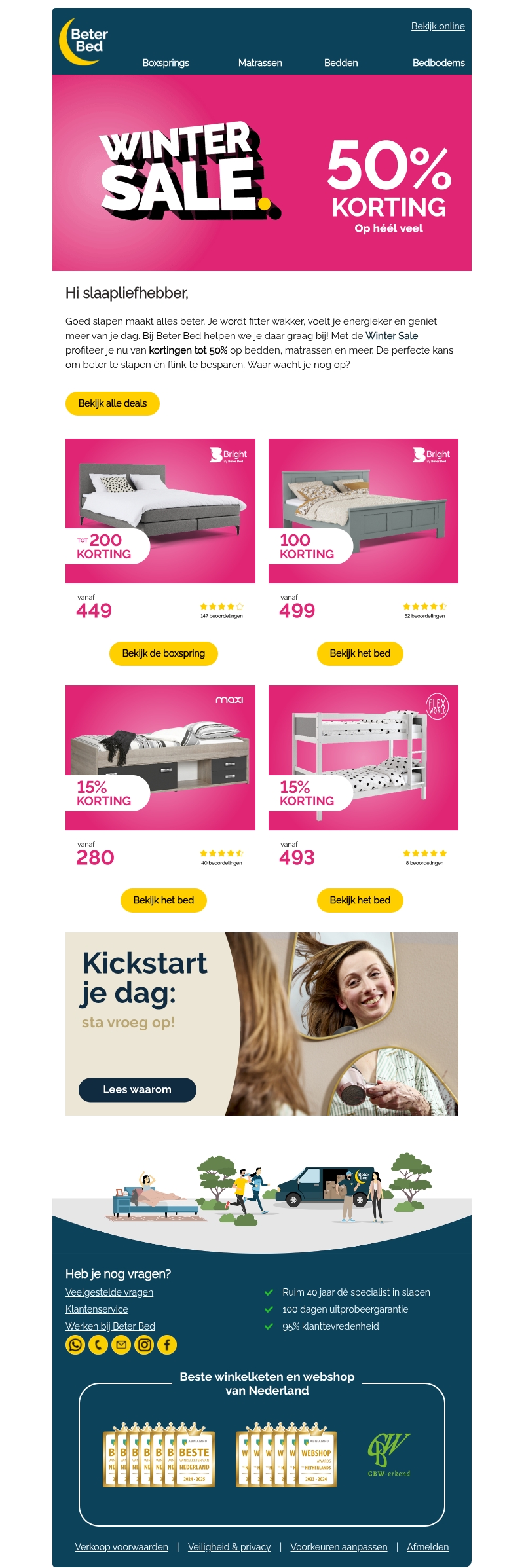The width and height of the screenshot is (524, 1568).
Task: Tap the Lees waarom button
Action: (137, 1089)
